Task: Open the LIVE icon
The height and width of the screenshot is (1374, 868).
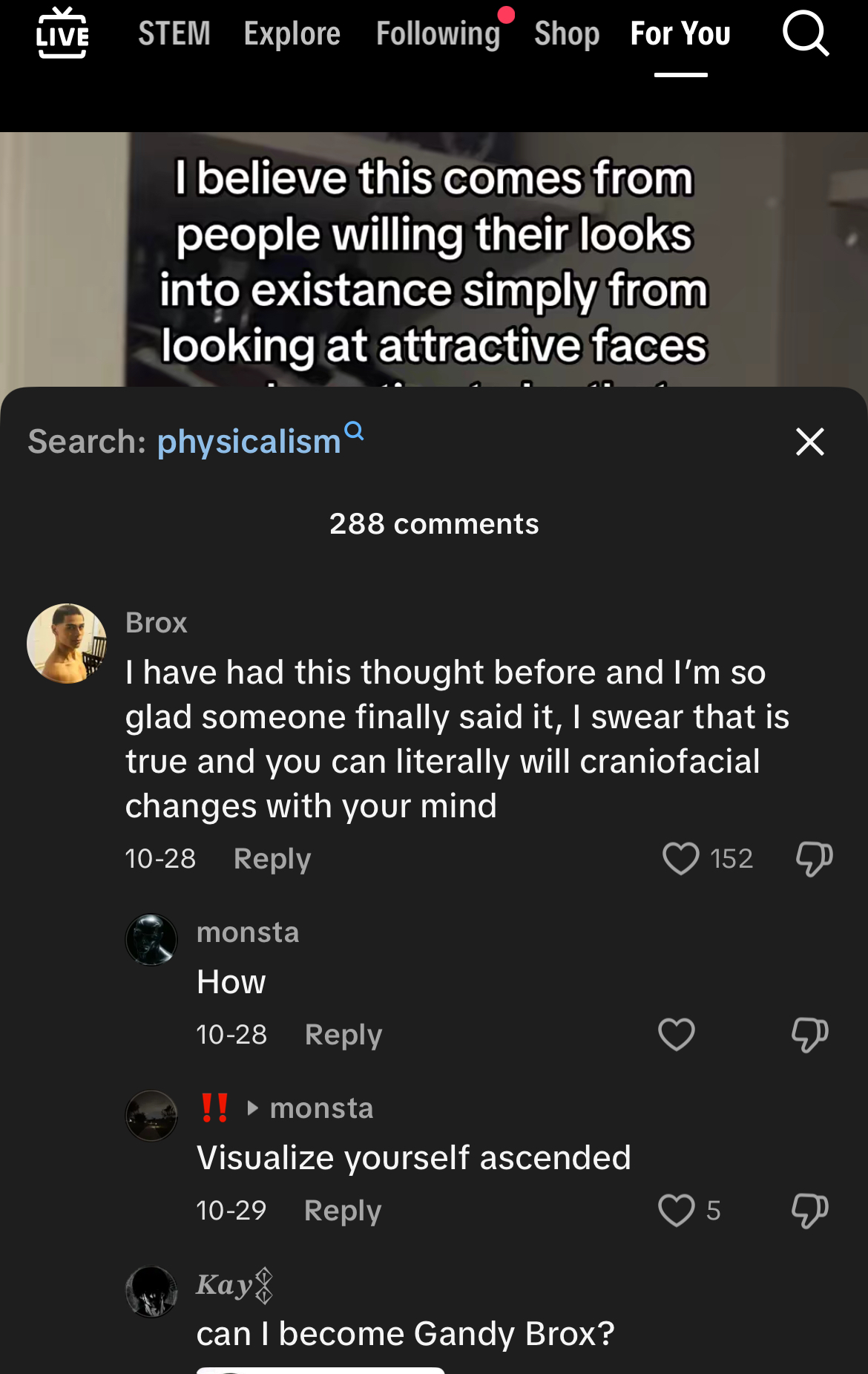Action: (x=62, y=33)
